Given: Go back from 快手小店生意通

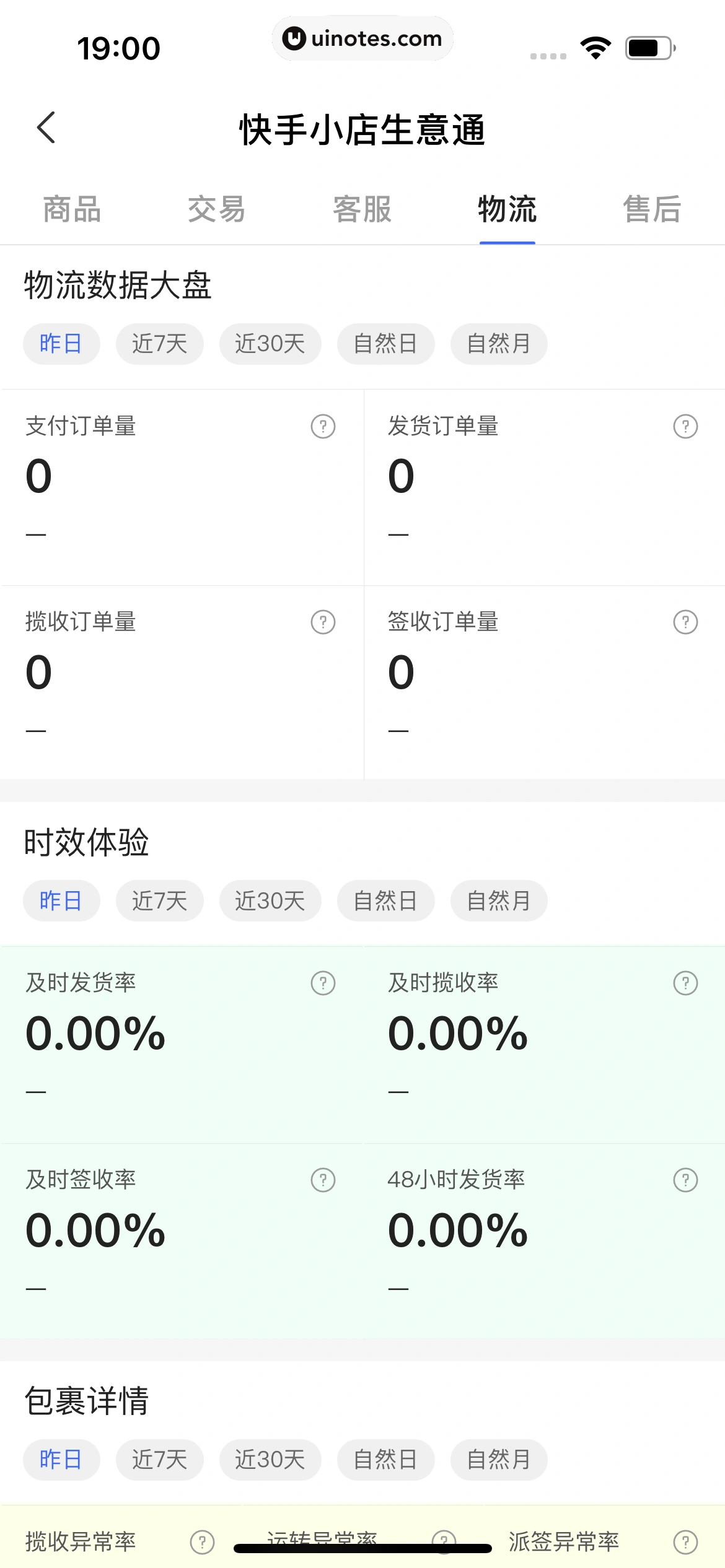Looking at the screenshot, I should tap(46, 128).
